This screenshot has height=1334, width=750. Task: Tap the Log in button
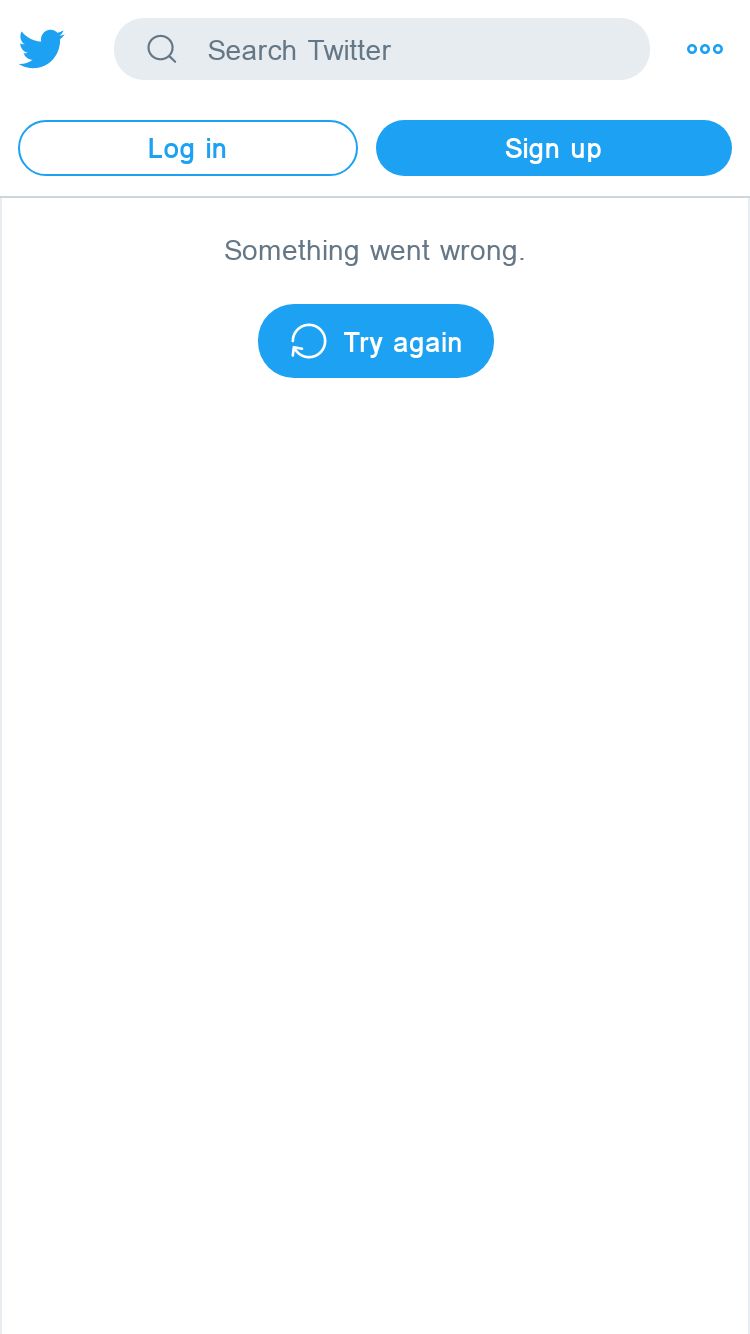point(188,148)
